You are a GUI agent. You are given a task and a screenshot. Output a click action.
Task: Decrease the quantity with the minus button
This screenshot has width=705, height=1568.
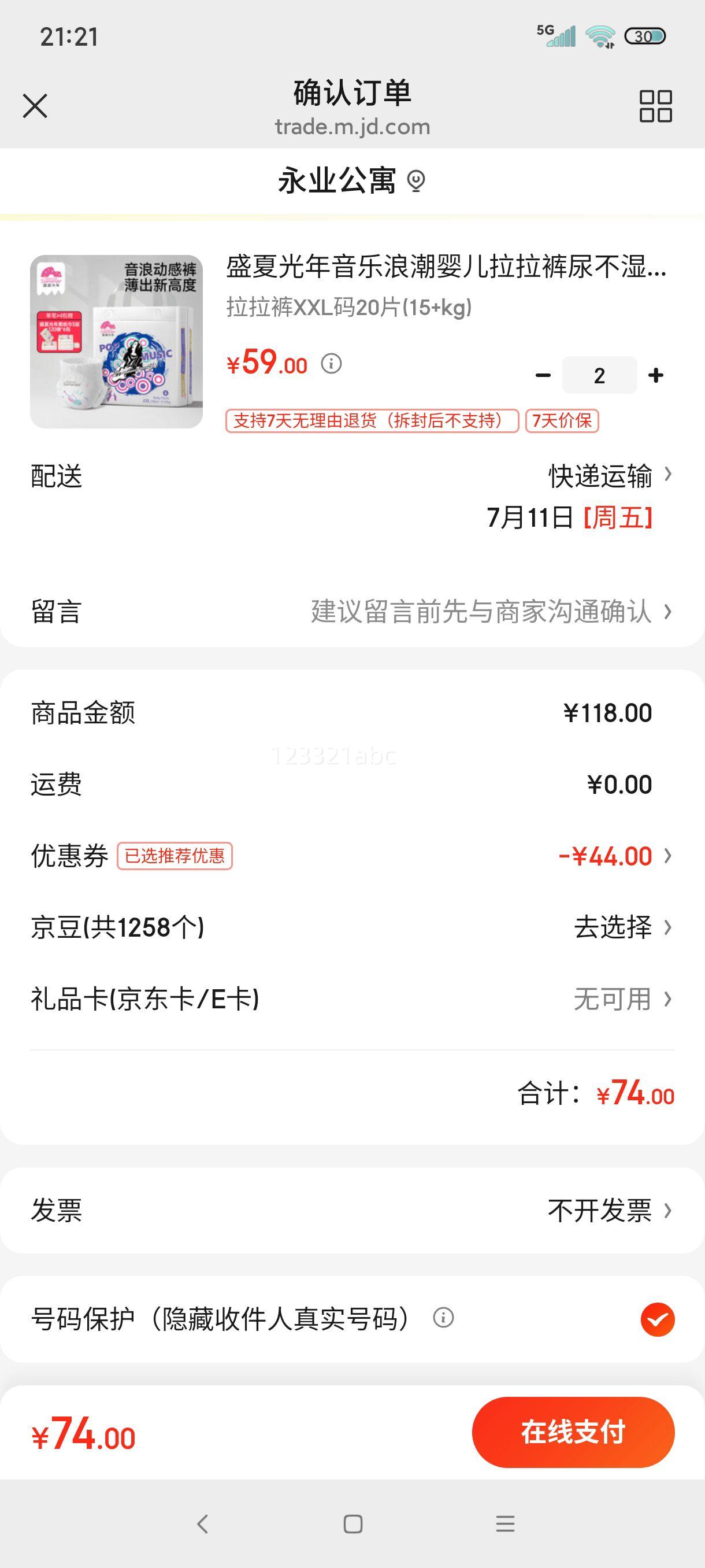(x=543, y=376)
